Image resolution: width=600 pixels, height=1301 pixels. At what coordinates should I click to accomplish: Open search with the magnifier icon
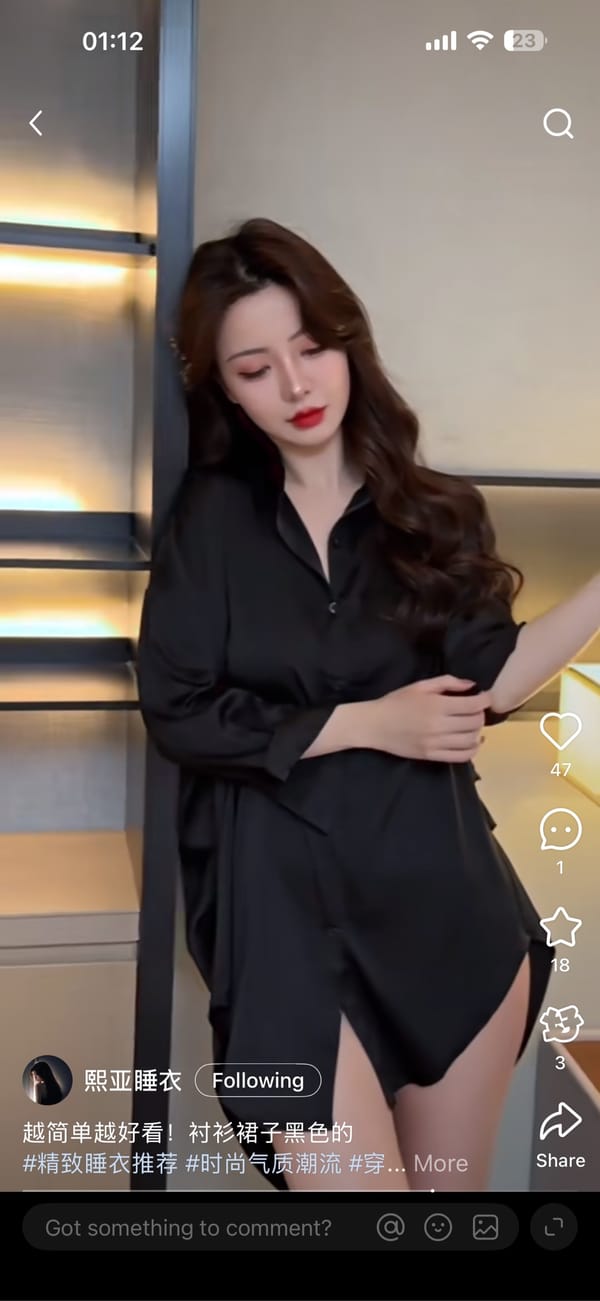coord(558,123)
